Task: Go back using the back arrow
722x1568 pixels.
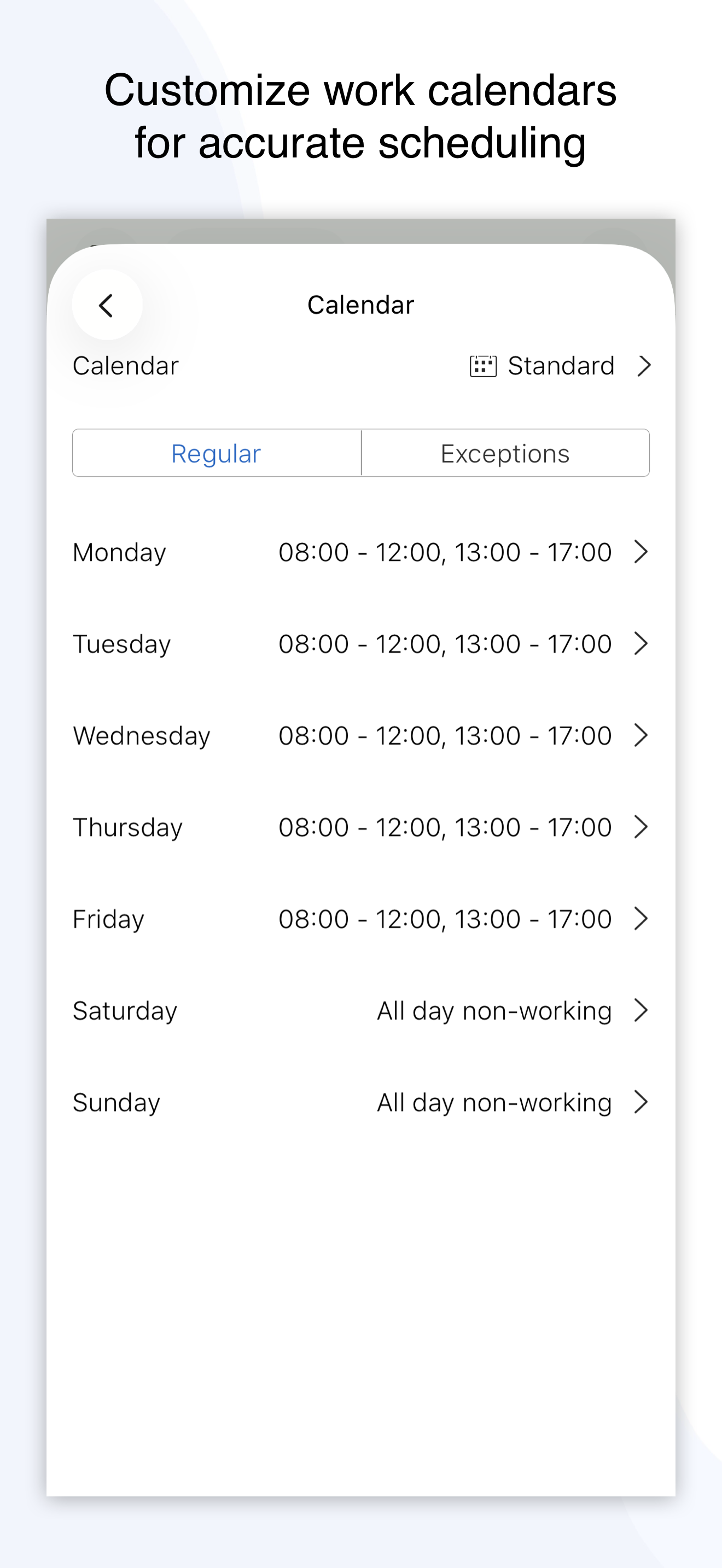Action: (x=107, y=305)
